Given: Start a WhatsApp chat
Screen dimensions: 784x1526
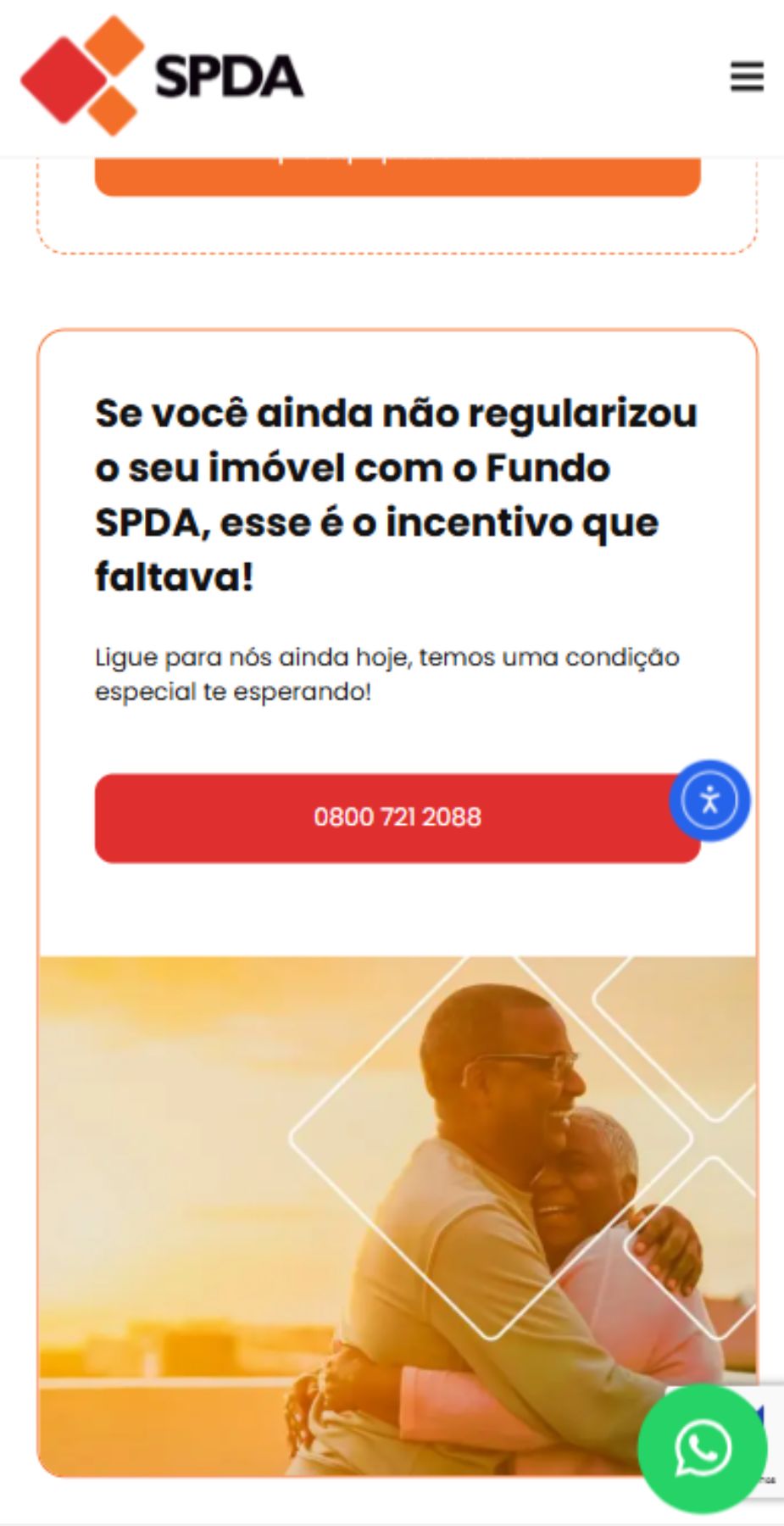Looking at the screenshot, I should point(703,1448).
